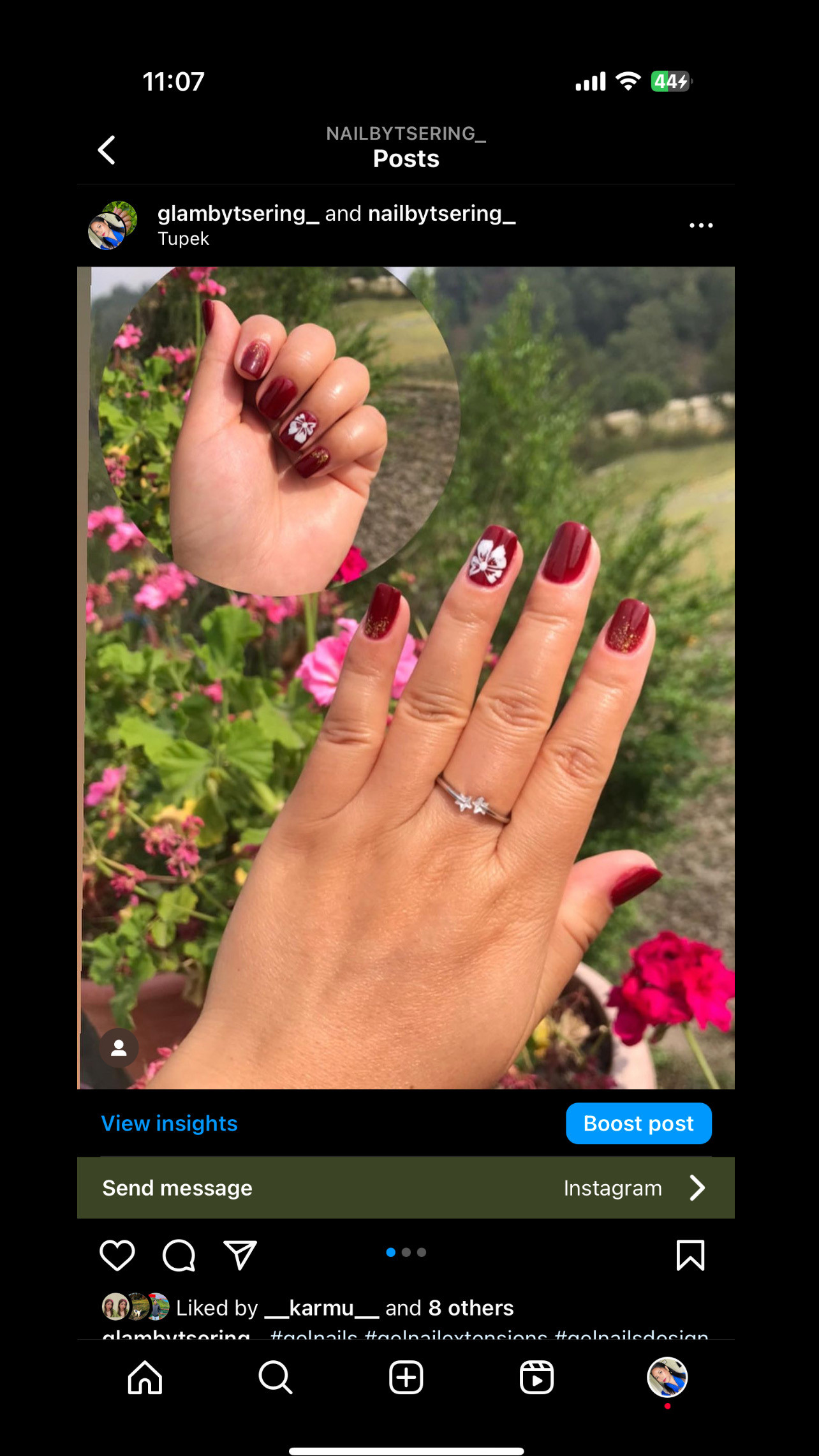Go back using the back arrow
The height and width of the screenshot is (1456, 819).
click(x=107, y=150)
